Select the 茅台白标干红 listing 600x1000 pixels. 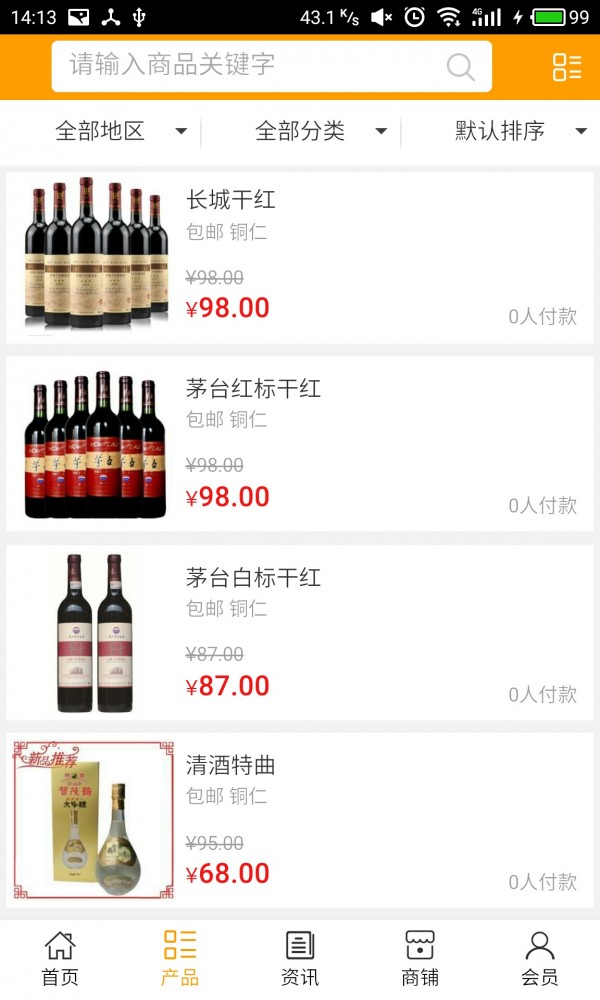300,632
